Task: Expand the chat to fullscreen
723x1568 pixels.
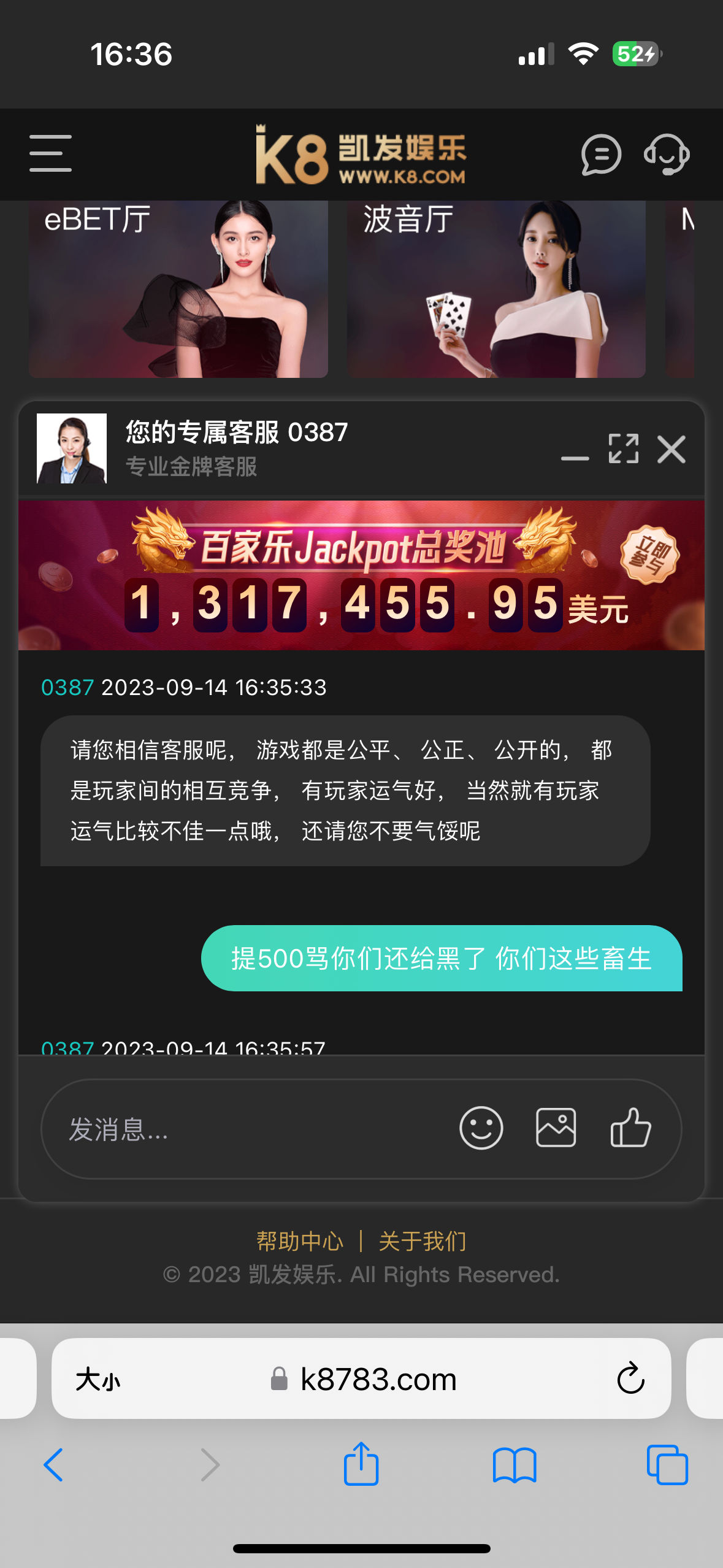Action: pyautogui.click(x=623, y=449)
